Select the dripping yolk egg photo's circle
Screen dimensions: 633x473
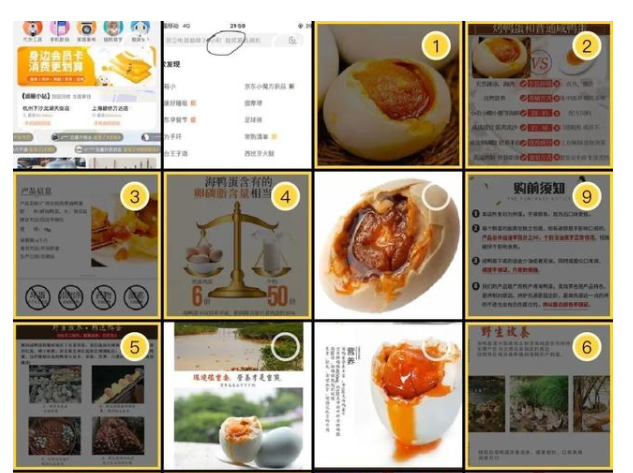coord(436,345)
